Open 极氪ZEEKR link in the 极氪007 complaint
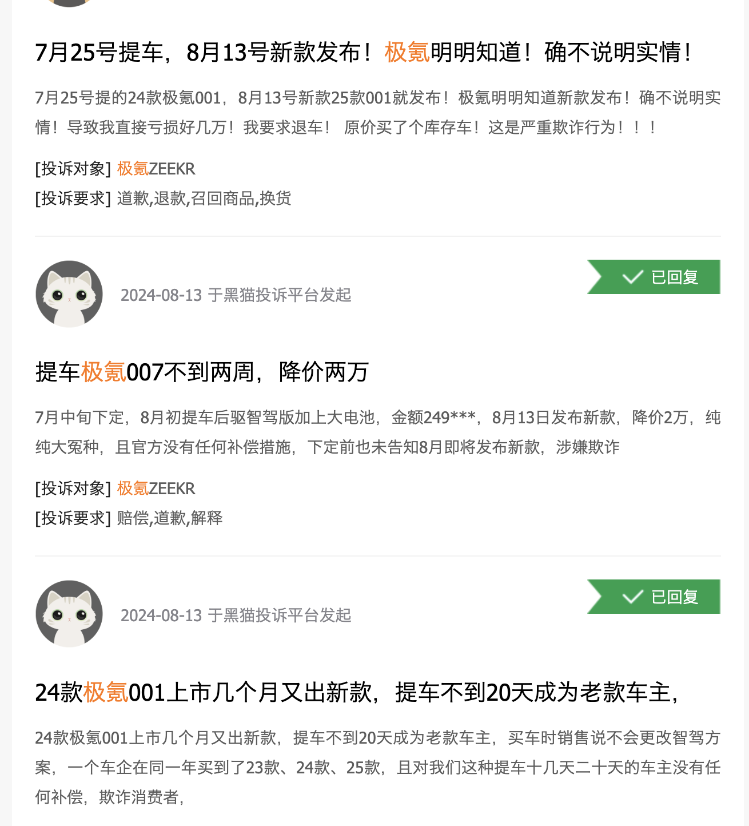 coord(156,488)
